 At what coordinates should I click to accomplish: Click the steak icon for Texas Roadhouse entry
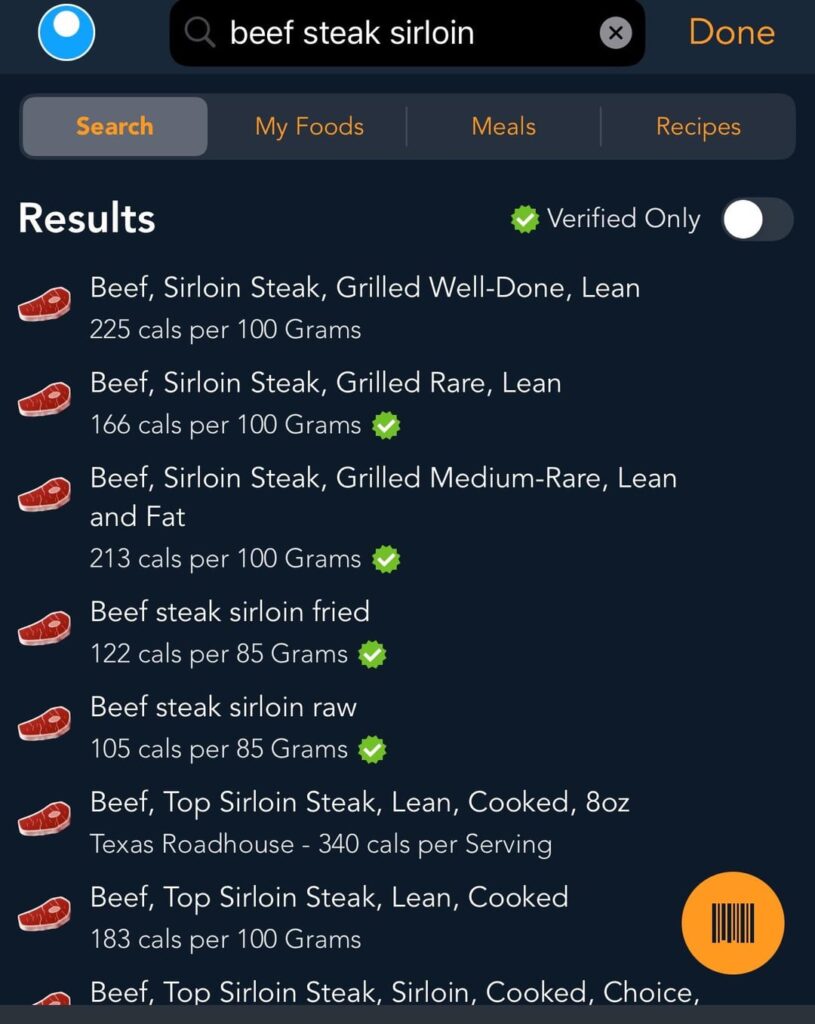point(44,816)
